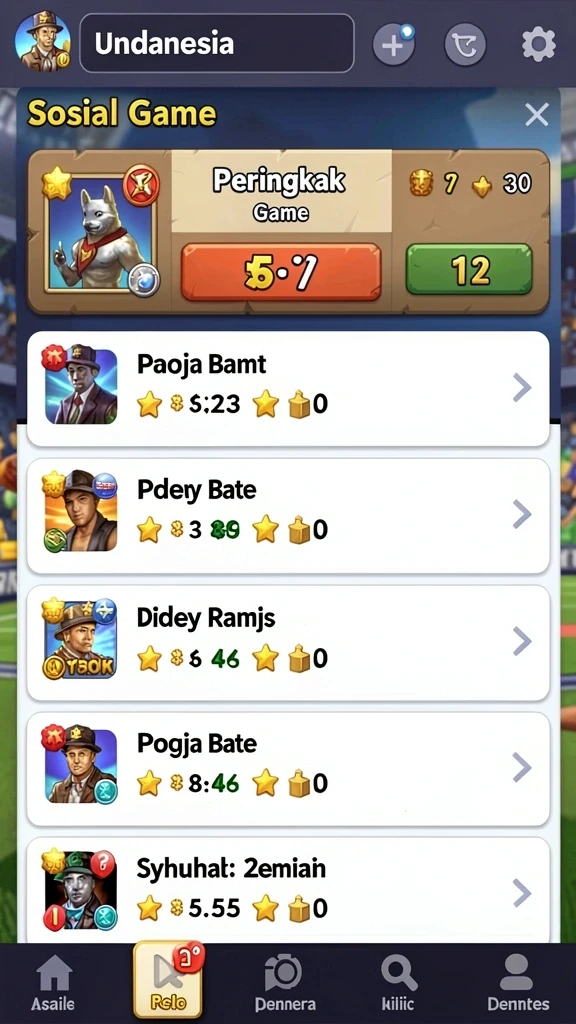Viewport: 576px width, 1024px height.
Task: Close the Sosial Game panel
Action: [x=537, y=115]
